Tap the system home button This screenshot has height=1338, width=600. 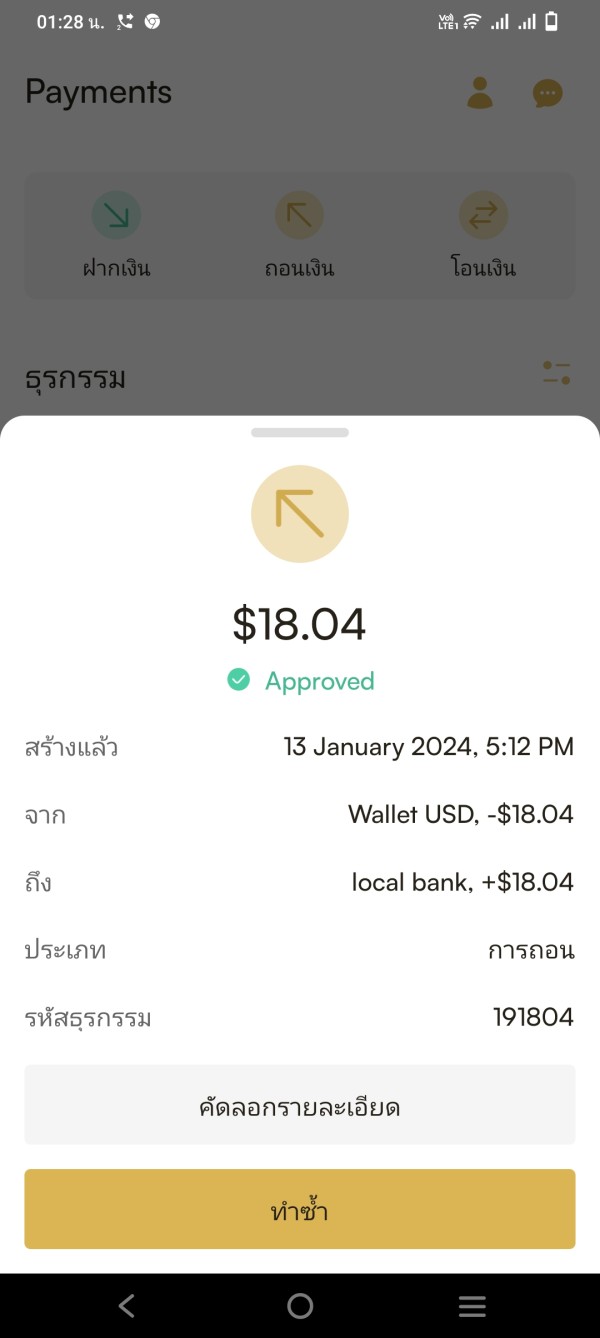pos(300,1305)
